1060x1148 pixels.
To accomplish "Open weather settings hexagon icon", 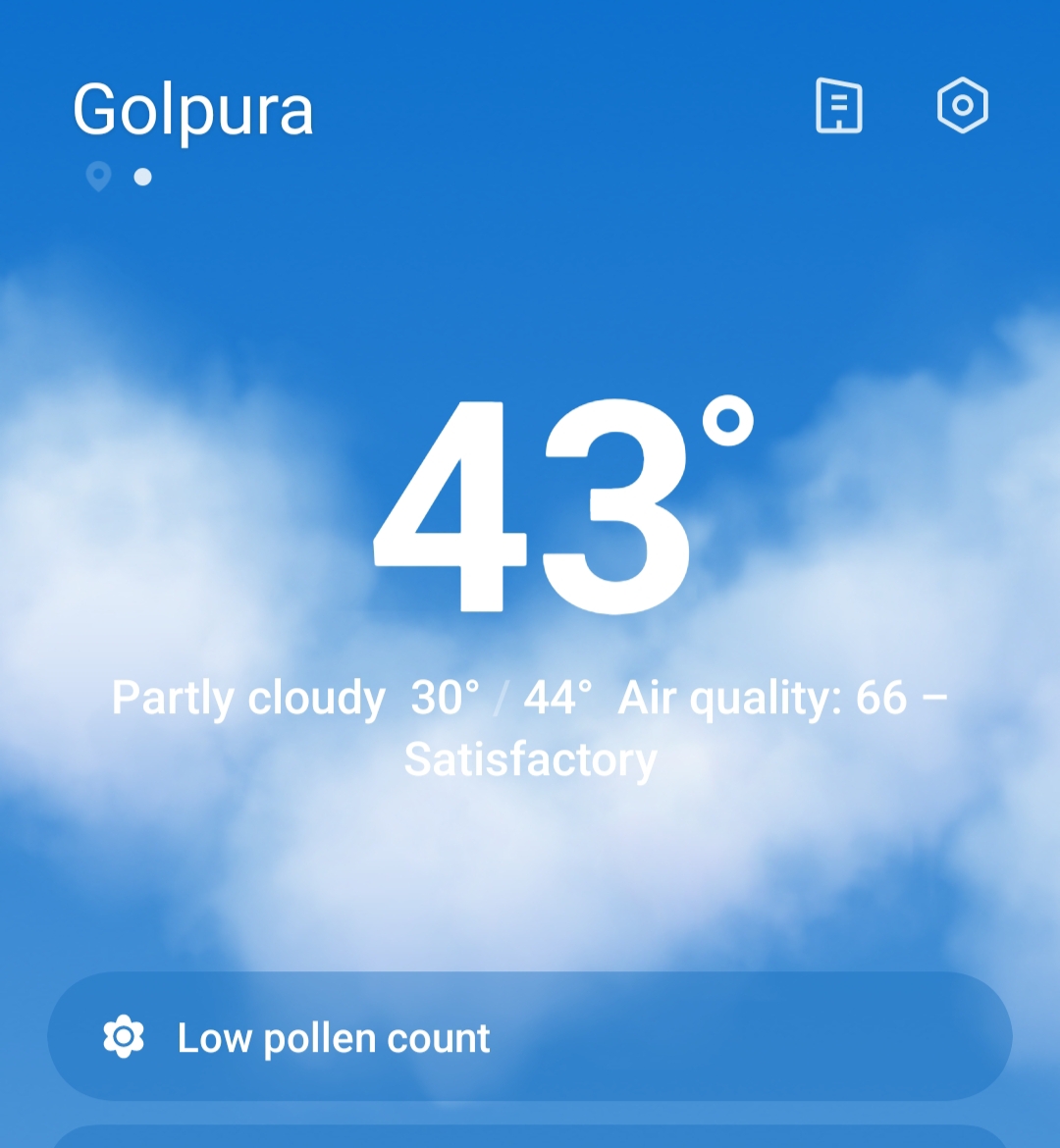I will point(962,105).
